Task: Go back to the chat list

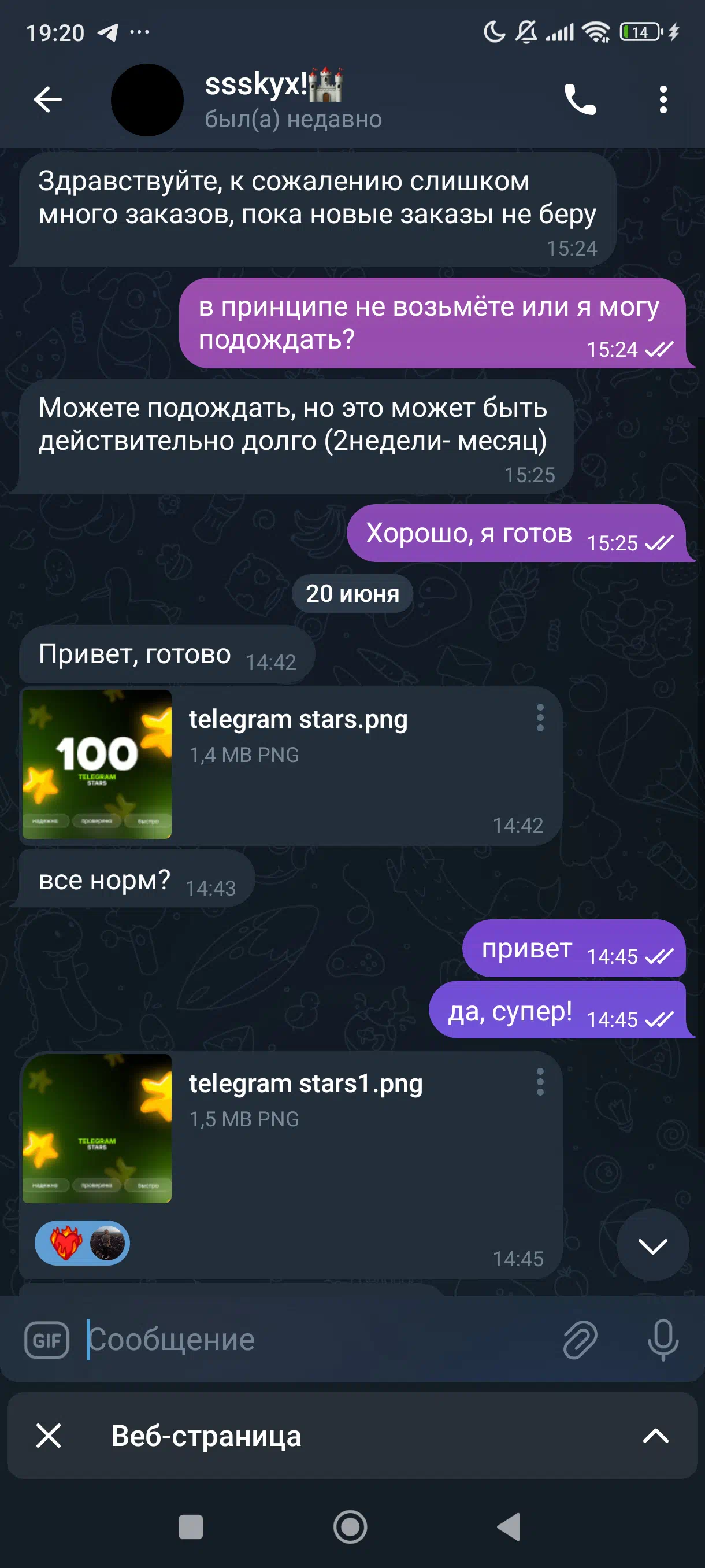Action: pyautogui.click(x=47, y=100)
